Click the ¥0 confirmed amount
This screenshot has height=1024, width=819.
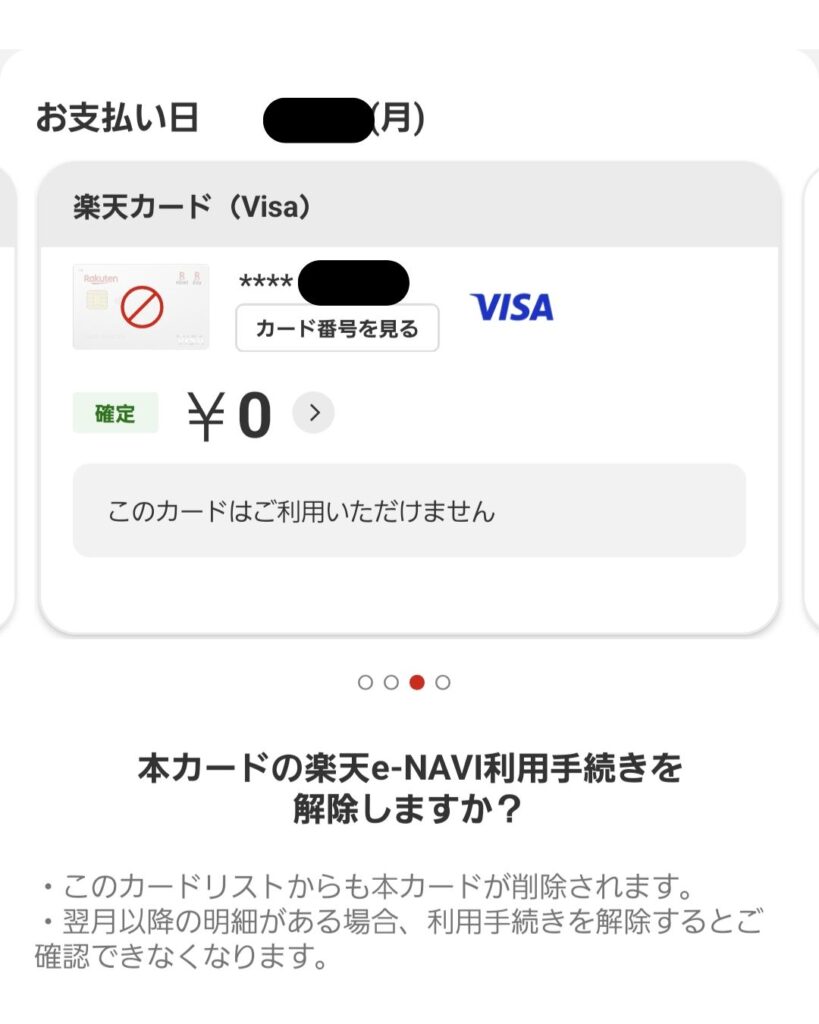(226, 412)
